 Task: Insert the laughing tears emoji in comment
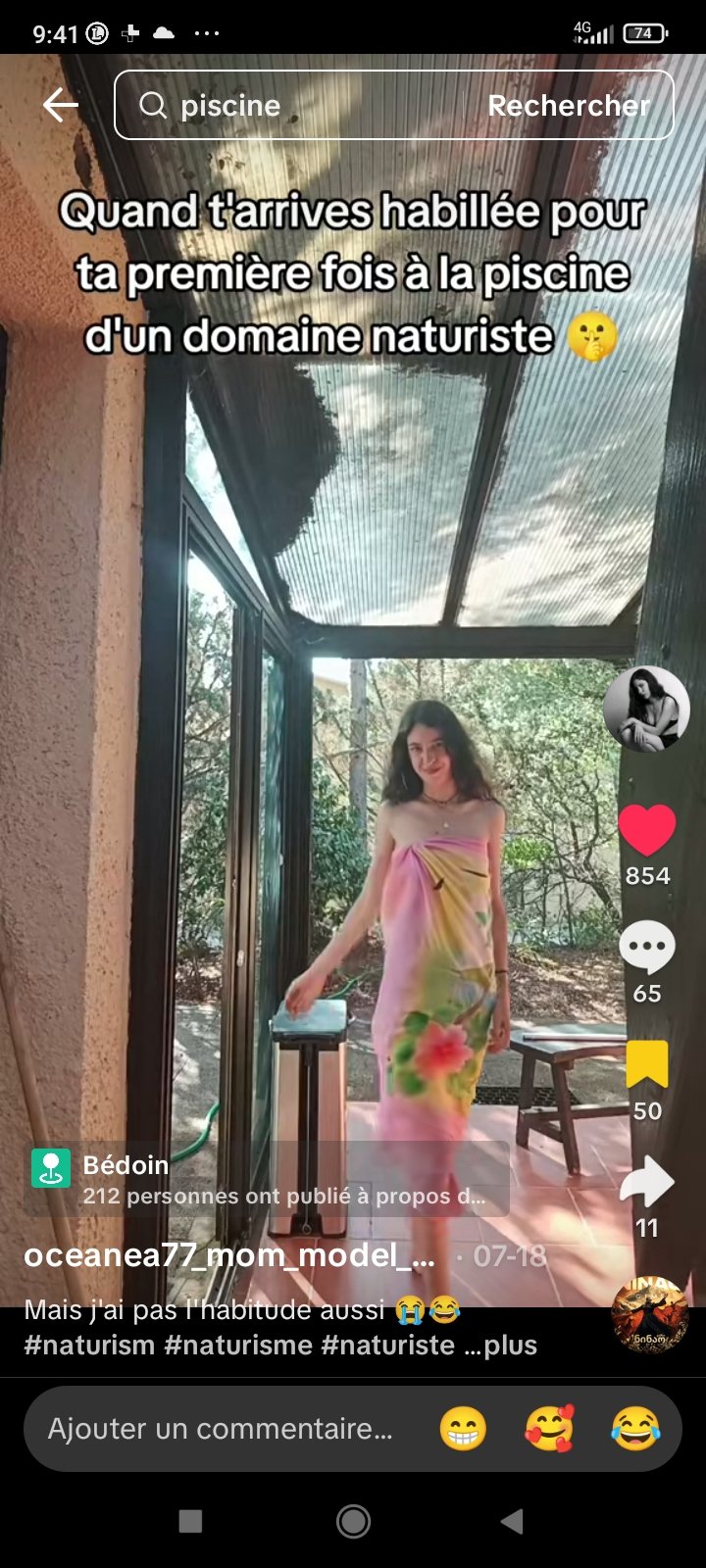(x=634, y=1429)
